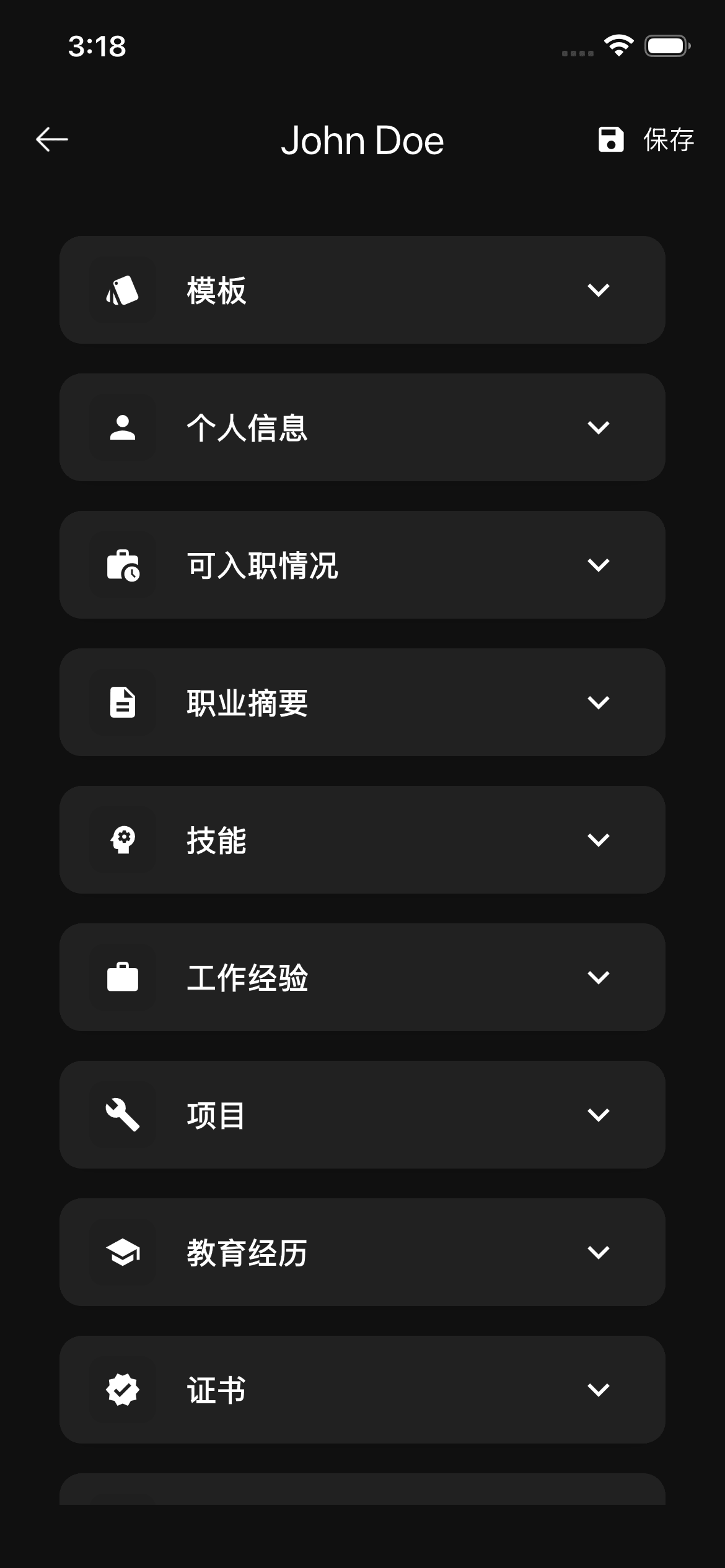Screen dimensions: 725x1568
Task: Open the 证书 section
Action: [362, 1390]
